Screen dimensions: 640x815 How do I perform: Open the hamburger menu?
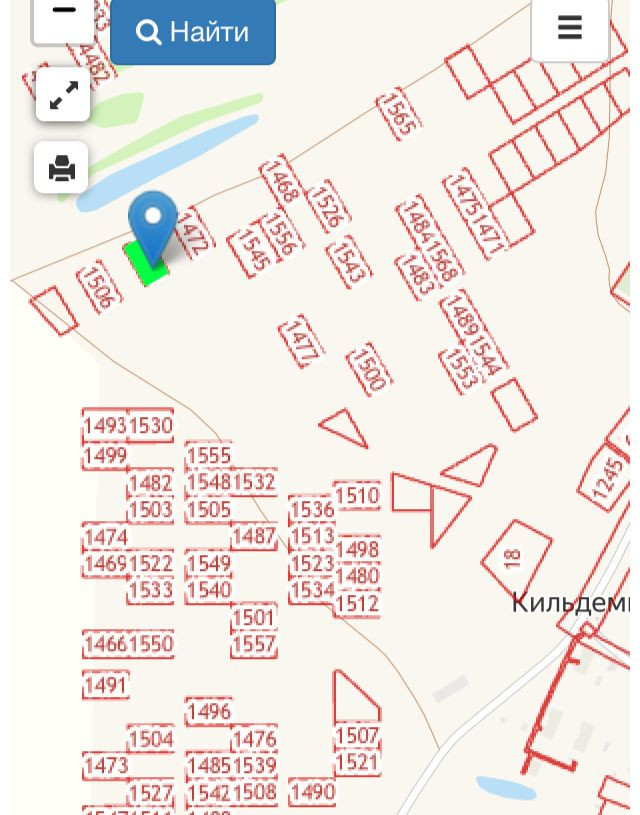570,28
